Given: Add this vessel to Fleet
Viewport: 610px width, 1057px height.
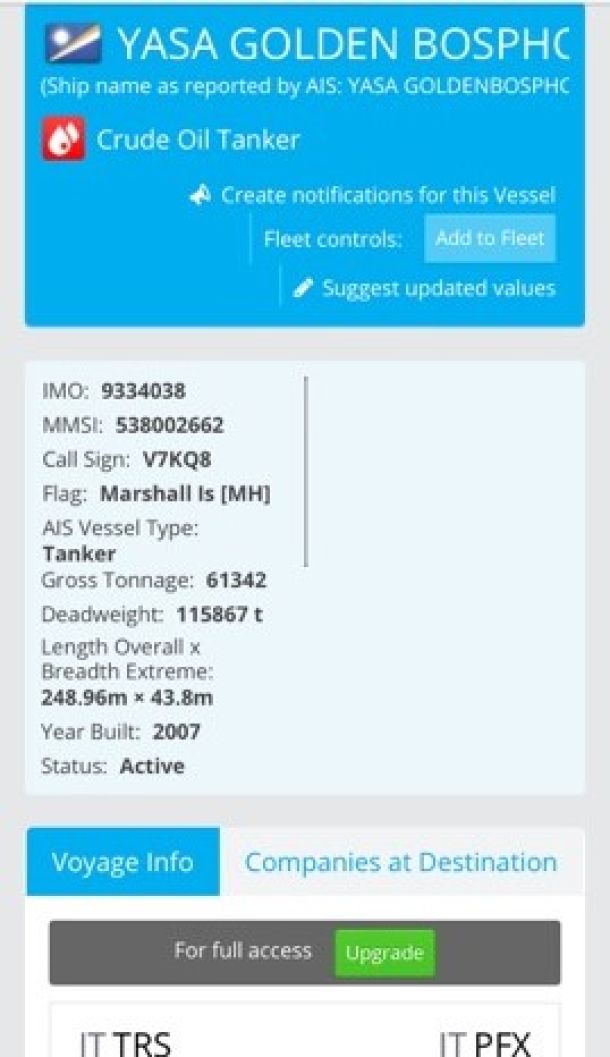Looking at the screenshot, I should click(489, 239).
